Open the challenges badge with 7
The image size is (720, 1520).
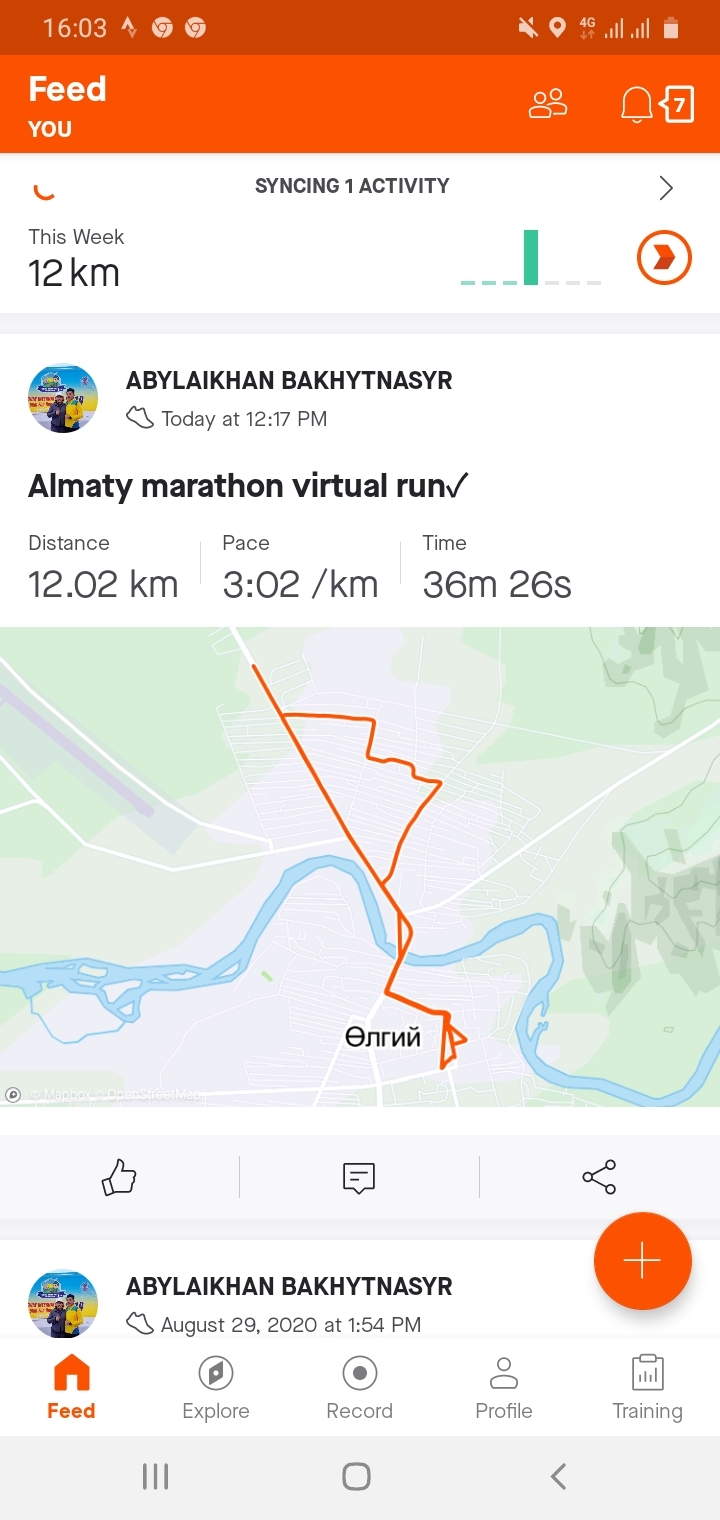coord(679,104)
